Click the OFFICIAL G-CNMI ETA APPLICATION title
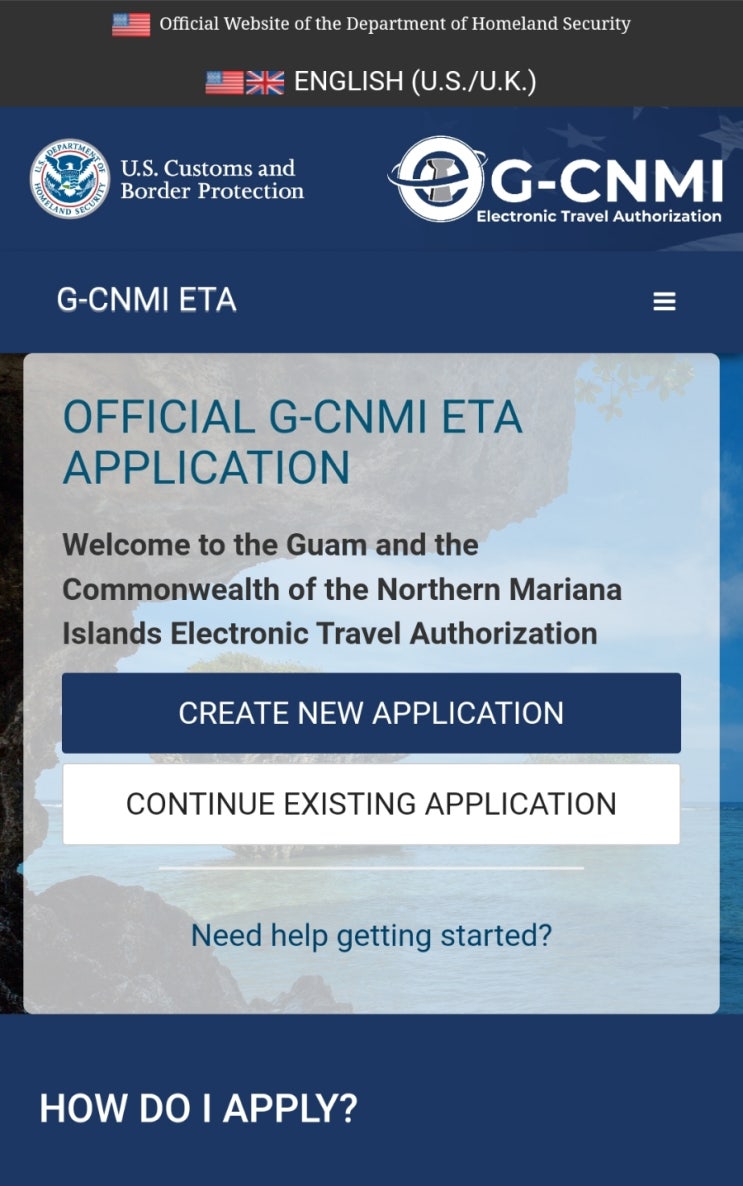 click(x=290, y=443)
